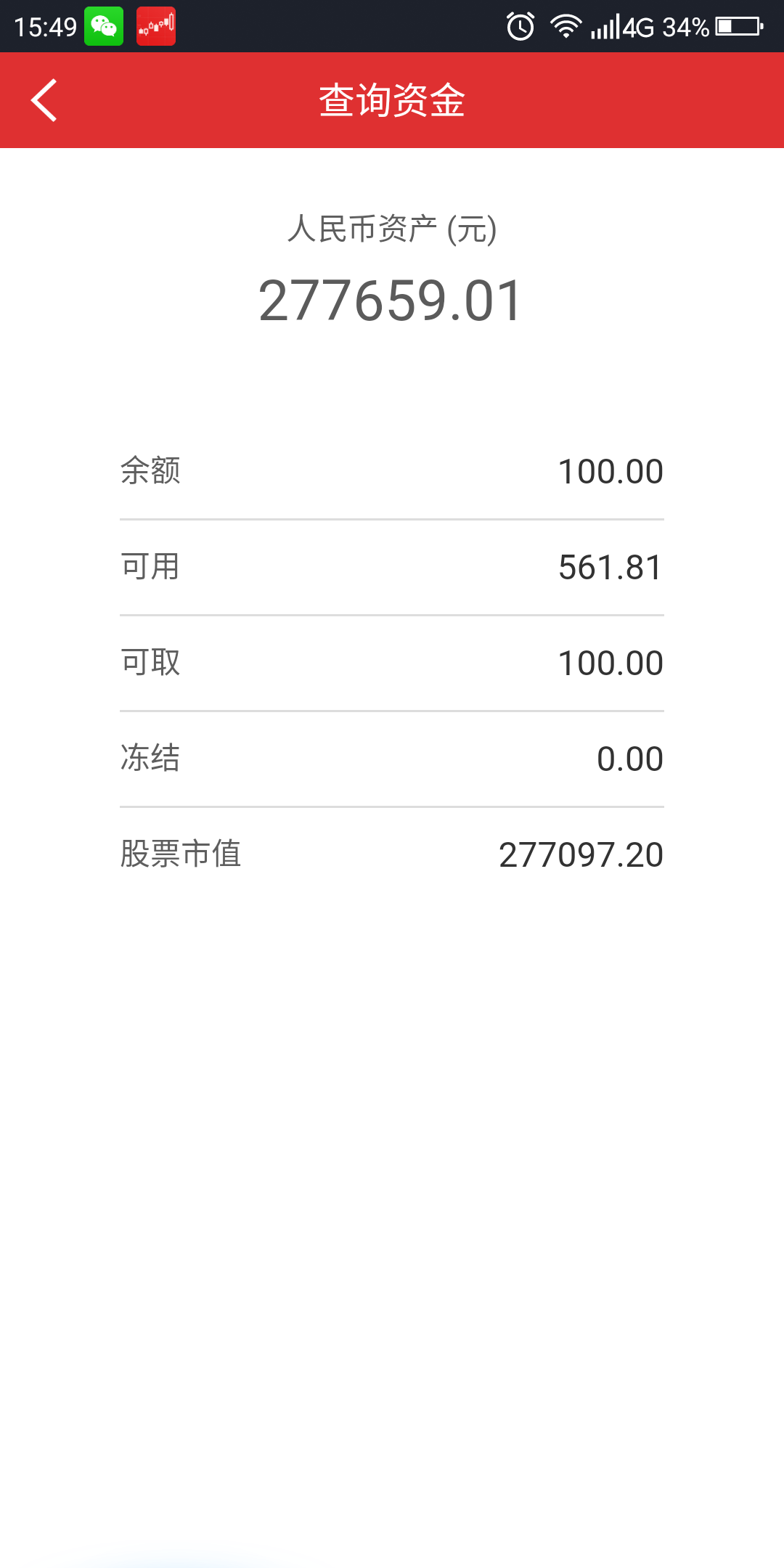
Task: Go back from the 查询资金 page
Action: pyautogui.click(x=44, y=100)
